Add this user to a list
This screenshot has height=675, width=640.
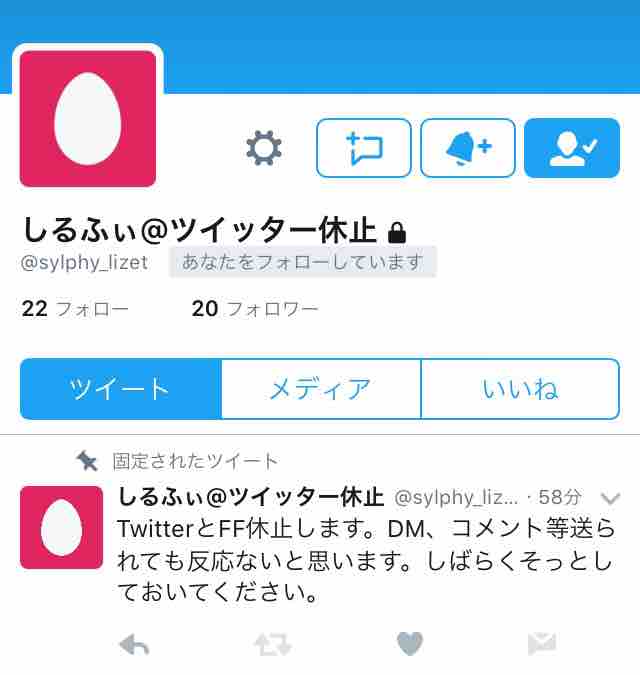click(x=364, y=149)
